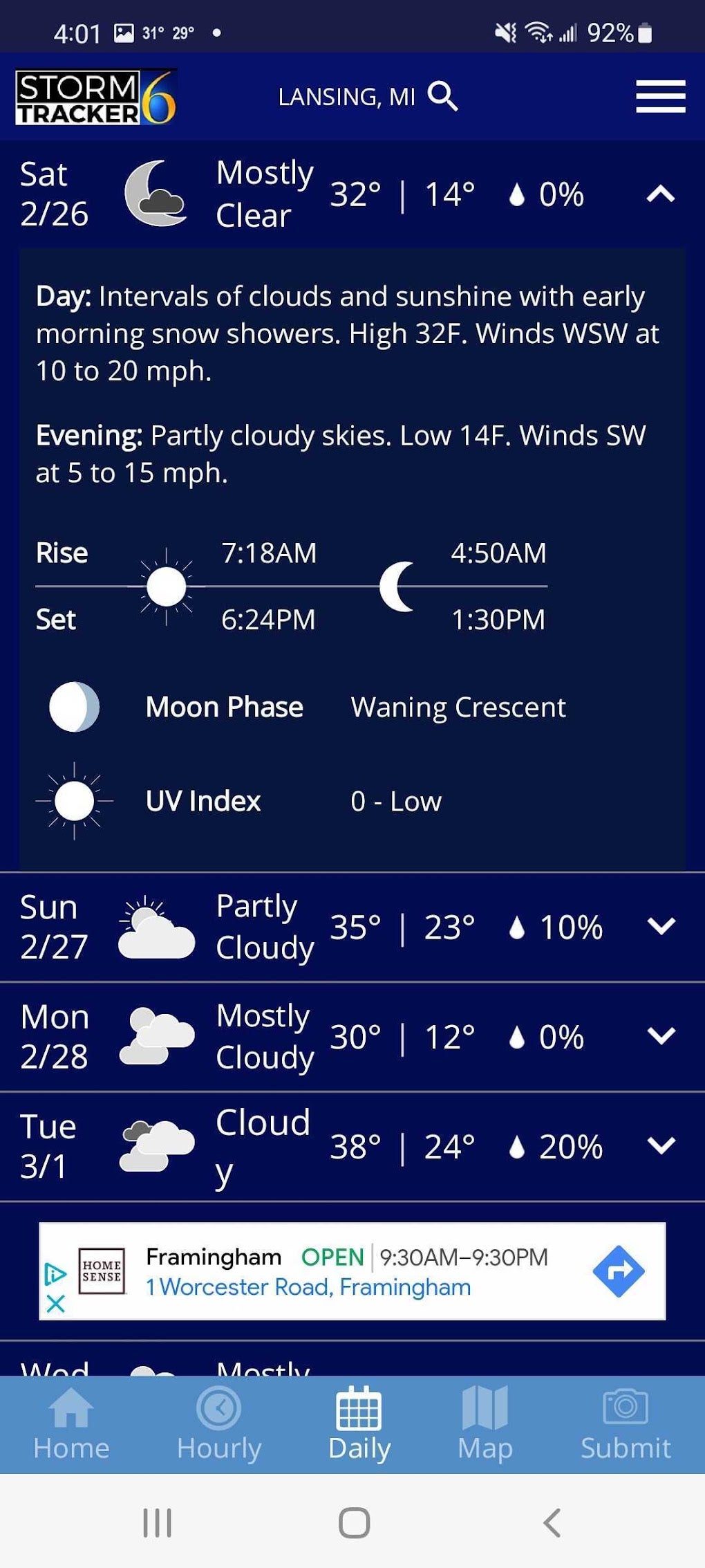Viewport: 705px width, 1568px height.
Task: Go to the phone's home screen
Action: 354,1522
